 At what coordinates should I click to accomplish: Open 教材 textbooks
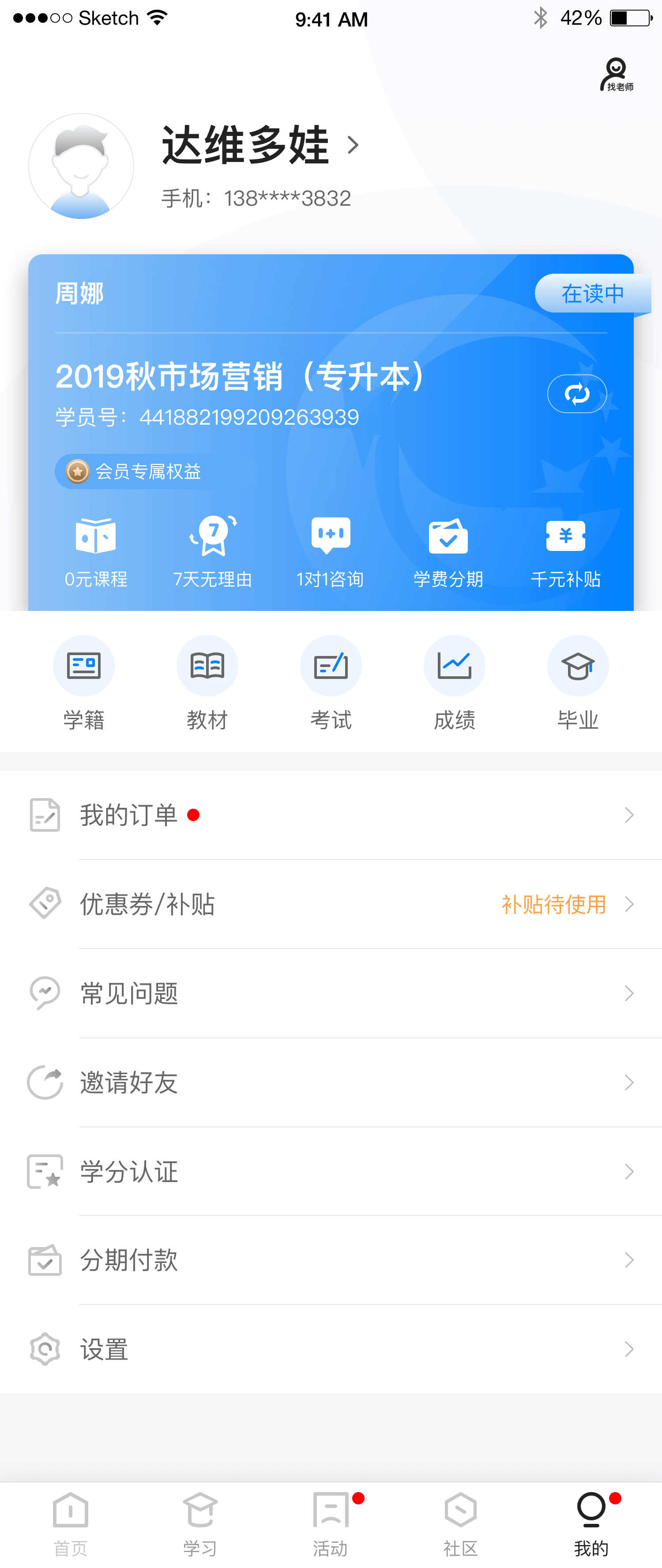click(207, 682)
